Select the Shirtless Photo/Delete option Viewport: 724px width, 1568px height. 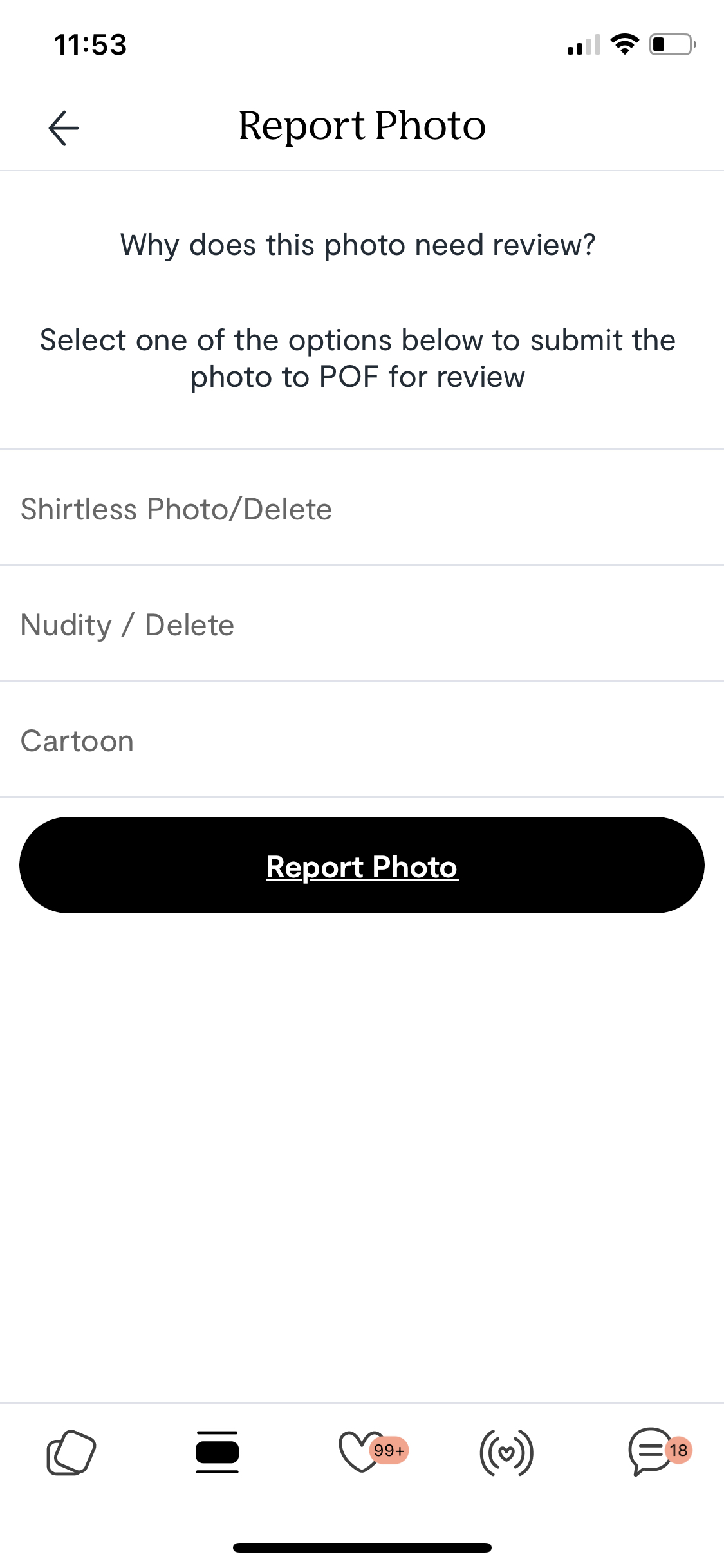(x=362, y=509)
